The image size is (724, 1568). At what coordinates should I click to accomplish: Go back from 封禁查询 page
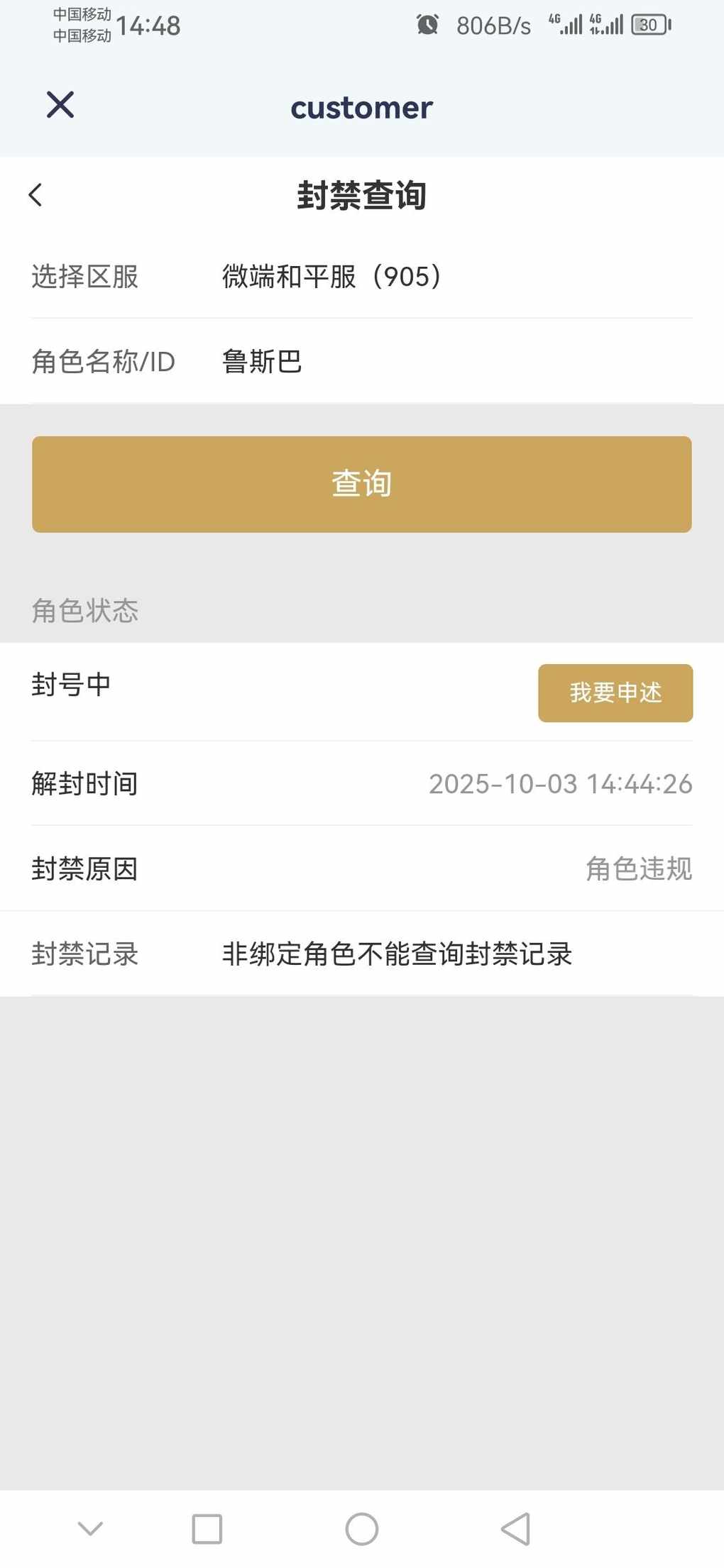click(35, 195)
